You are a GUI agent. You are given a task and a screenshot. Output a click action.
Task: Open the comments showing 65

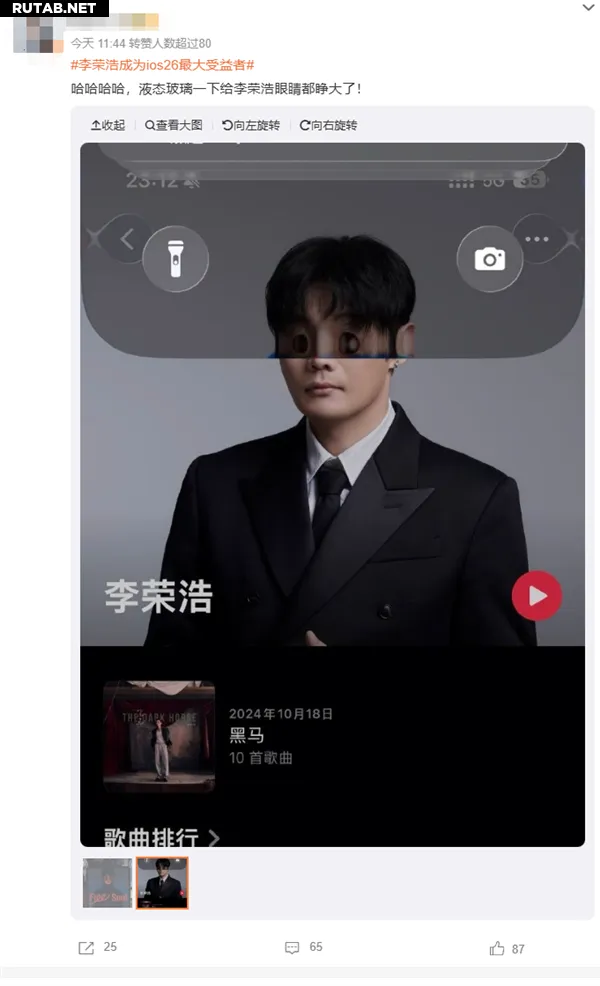(304, 947)
